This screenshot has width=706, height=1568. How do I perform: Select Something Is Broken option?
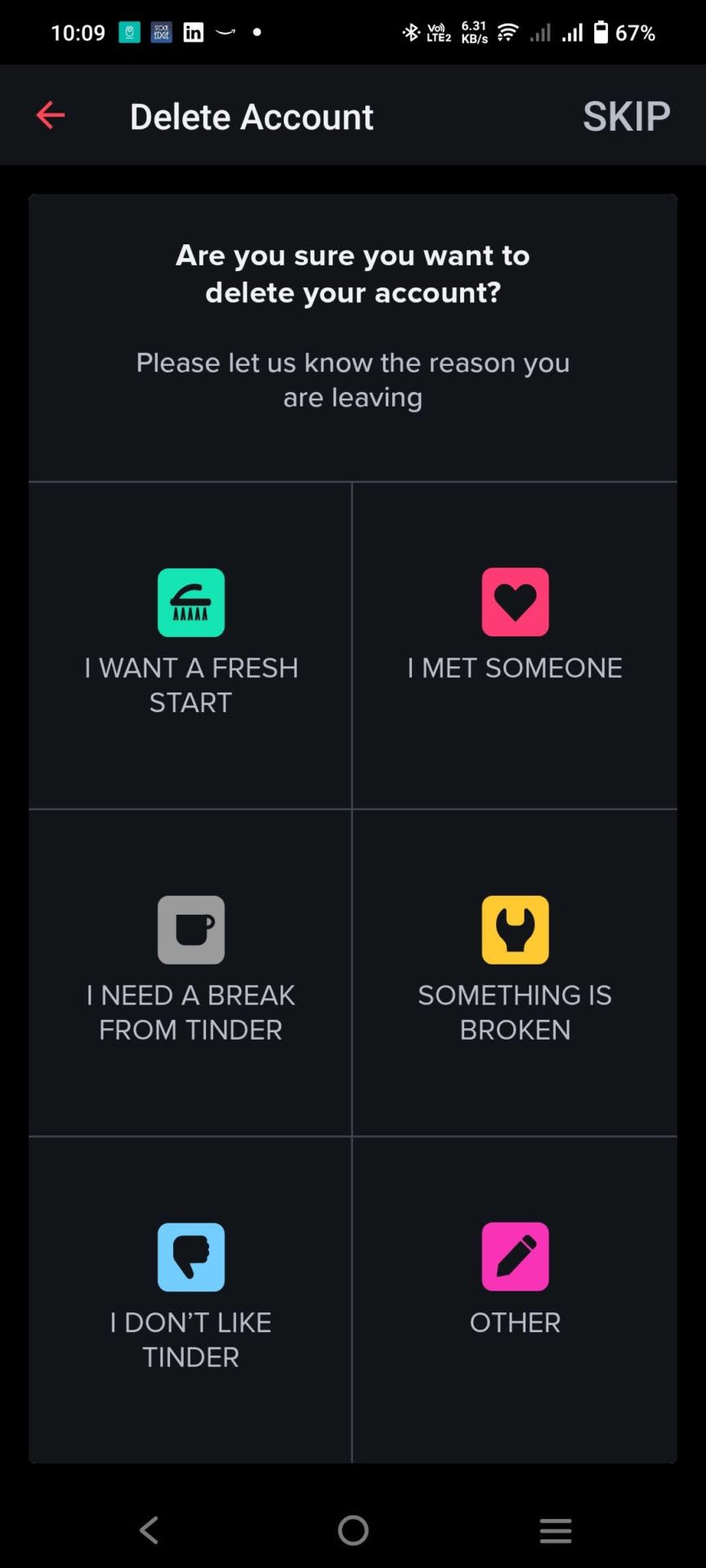pos(515,970)
